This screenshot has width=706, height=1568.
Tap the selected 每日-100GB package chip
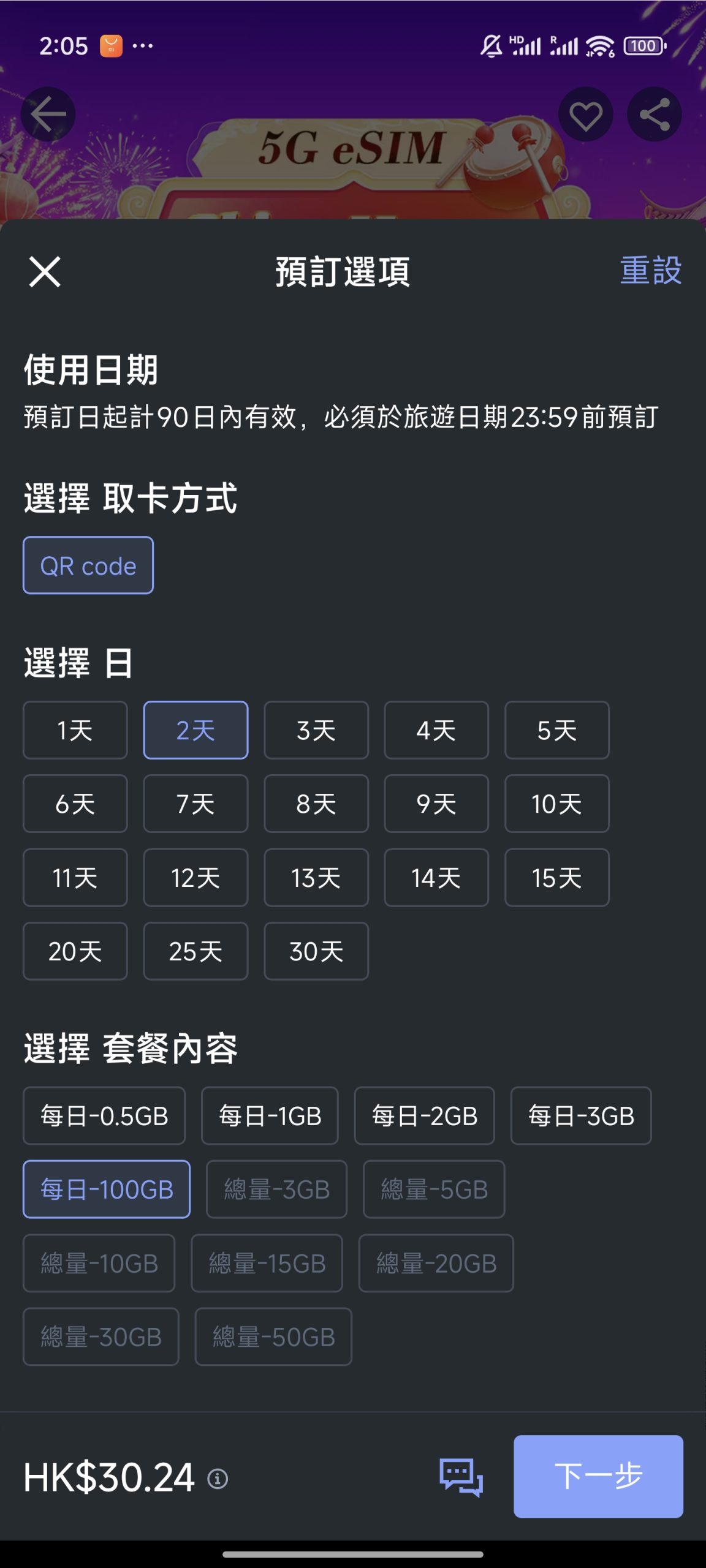coord(107,1189)
